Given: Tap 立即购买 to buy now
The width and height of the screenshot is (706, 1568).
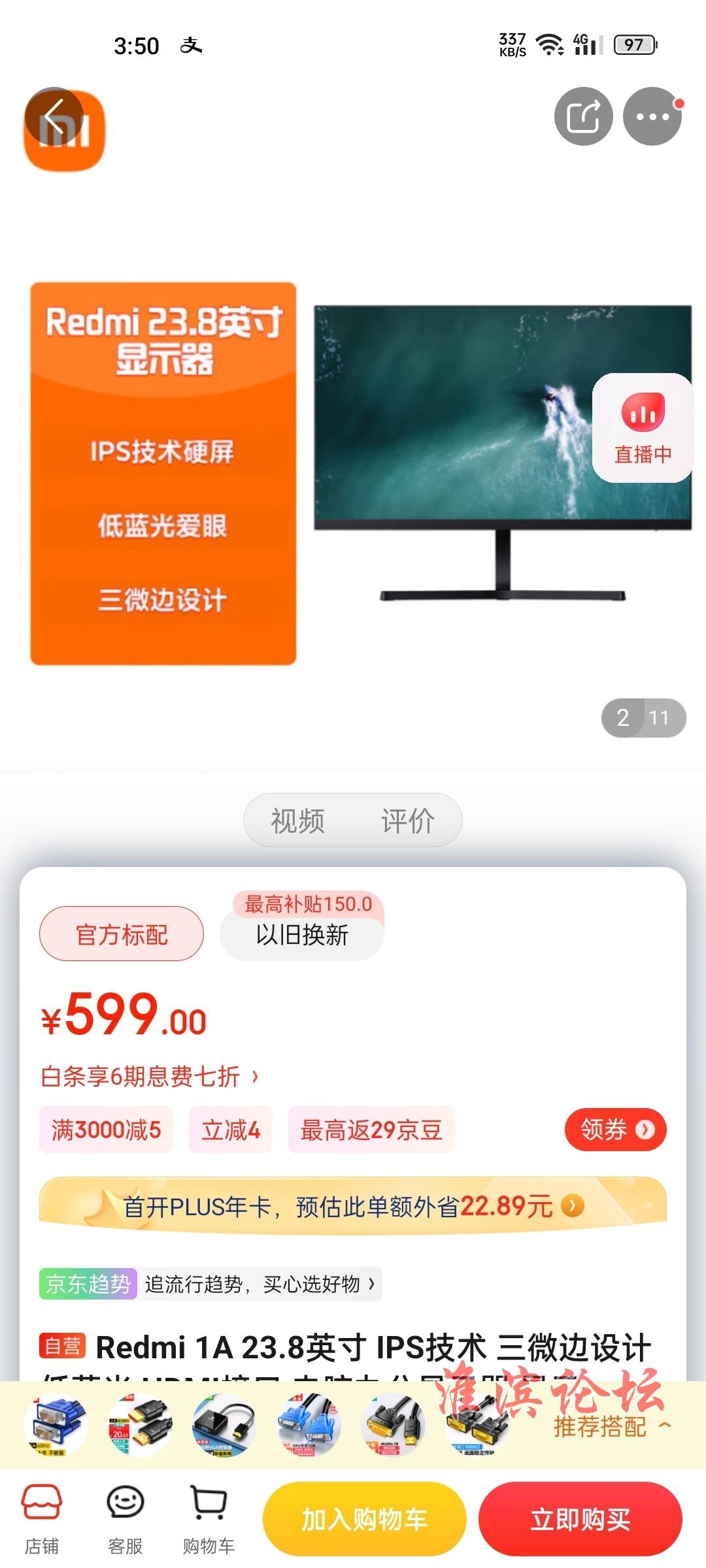Looking at the screenshot, I should tap(580, 1519).
